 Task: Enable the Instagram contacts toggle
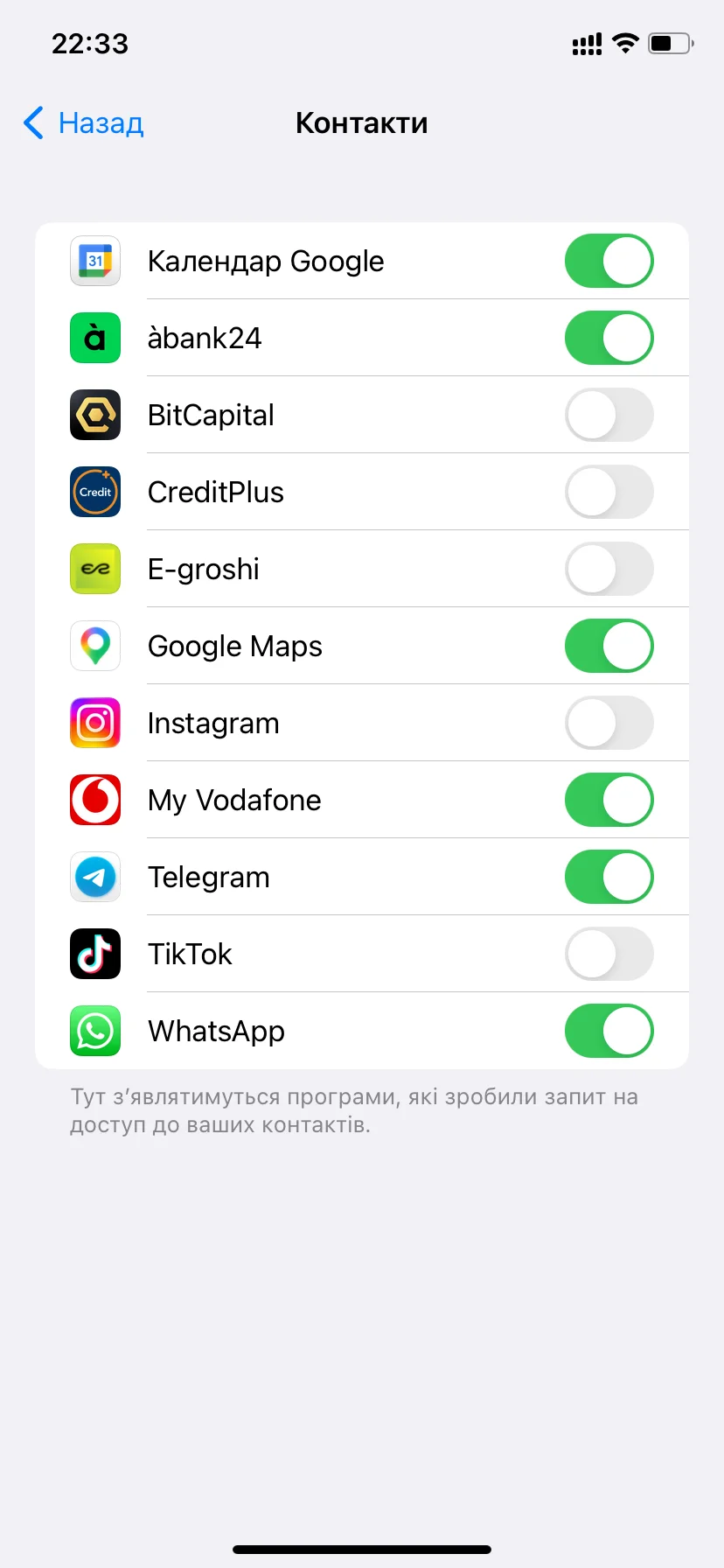pyautogui.click(x=609, y=723)
